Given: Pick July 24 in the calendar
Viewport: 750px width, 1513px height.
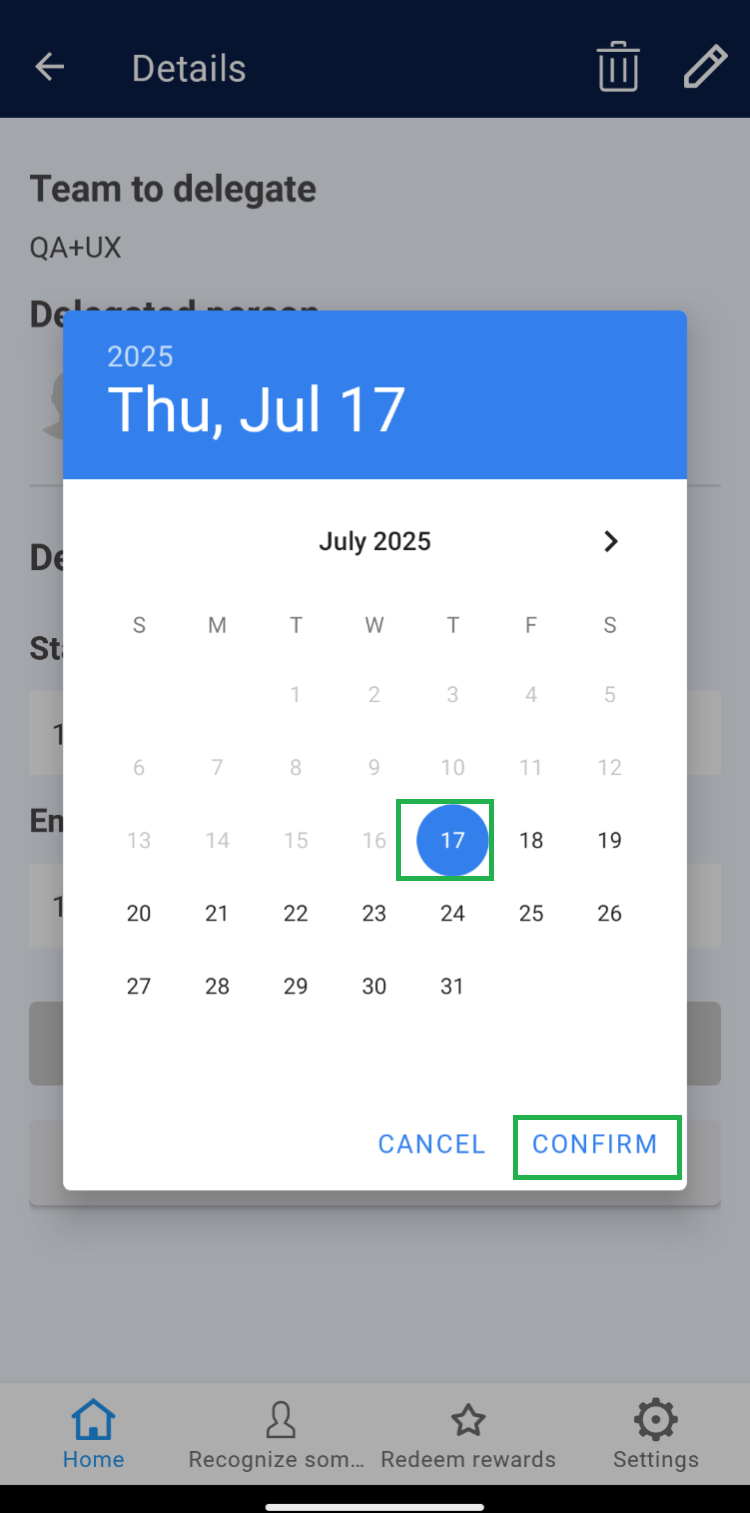Looking at the screenshot, I should [453, 913].
